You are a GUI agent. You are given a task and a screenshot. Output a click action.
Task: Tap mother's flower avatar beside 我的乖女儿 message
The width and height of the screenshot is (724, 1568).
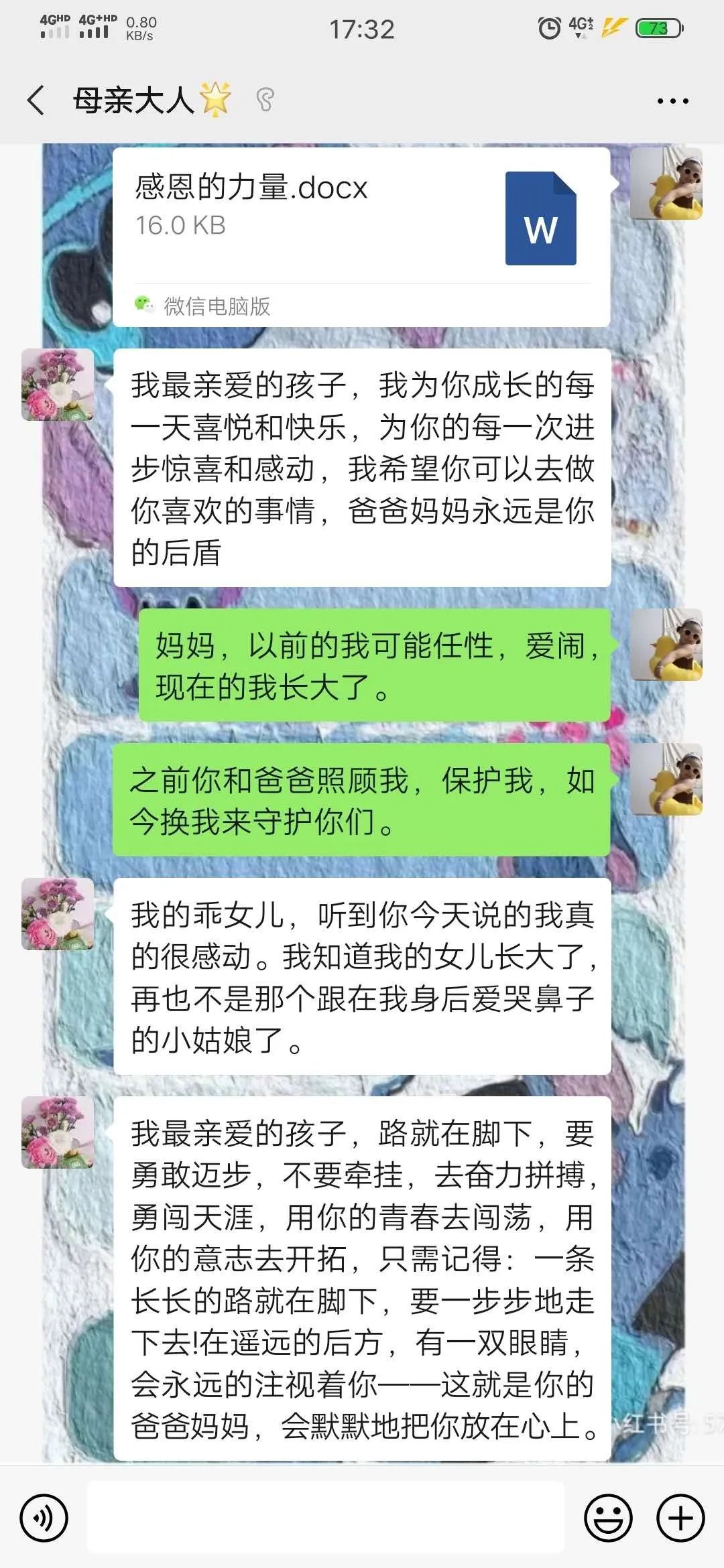click(58, 914)
